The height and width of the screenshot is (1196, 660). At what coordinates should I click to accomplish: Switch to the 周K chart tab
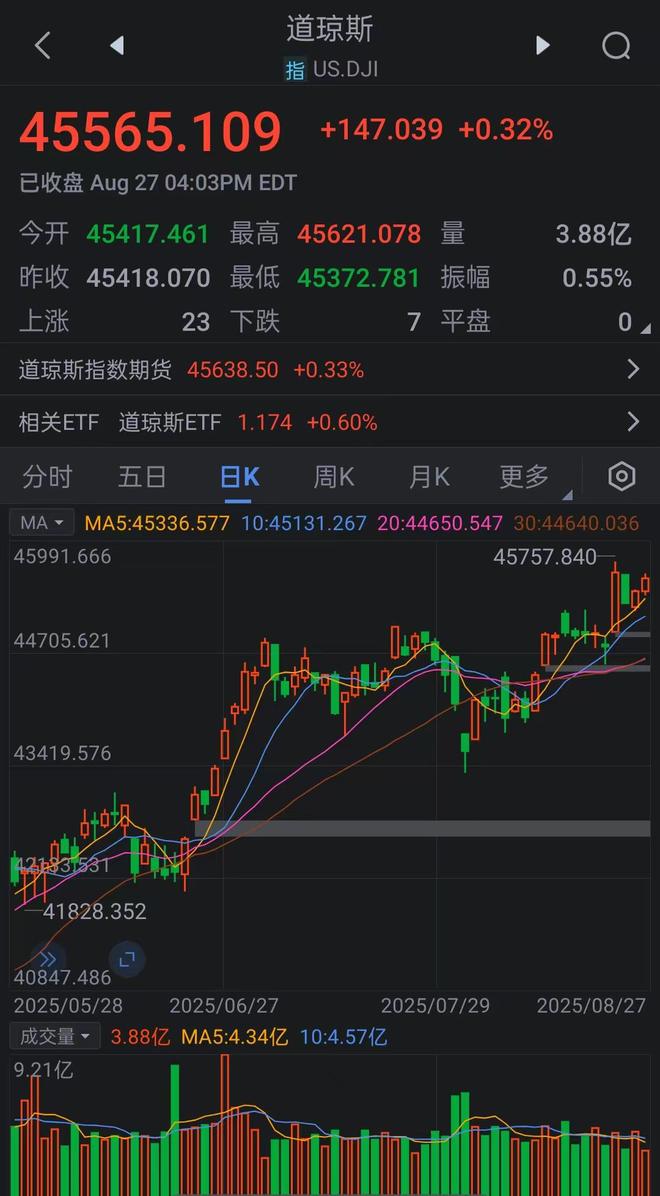tap(333, 477)
